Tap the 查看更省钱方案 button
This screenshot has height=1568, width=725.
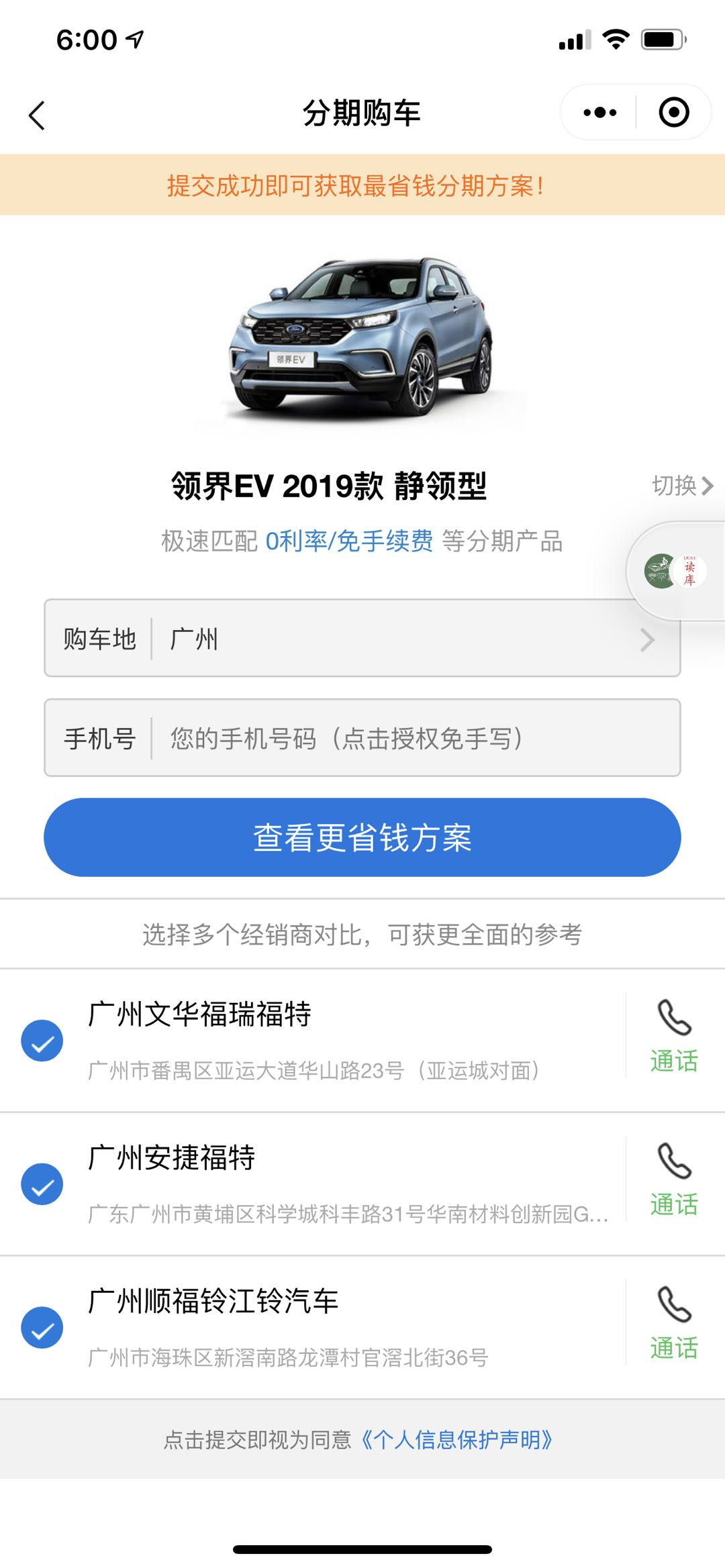pyautogui.click(x=362, y=837)
